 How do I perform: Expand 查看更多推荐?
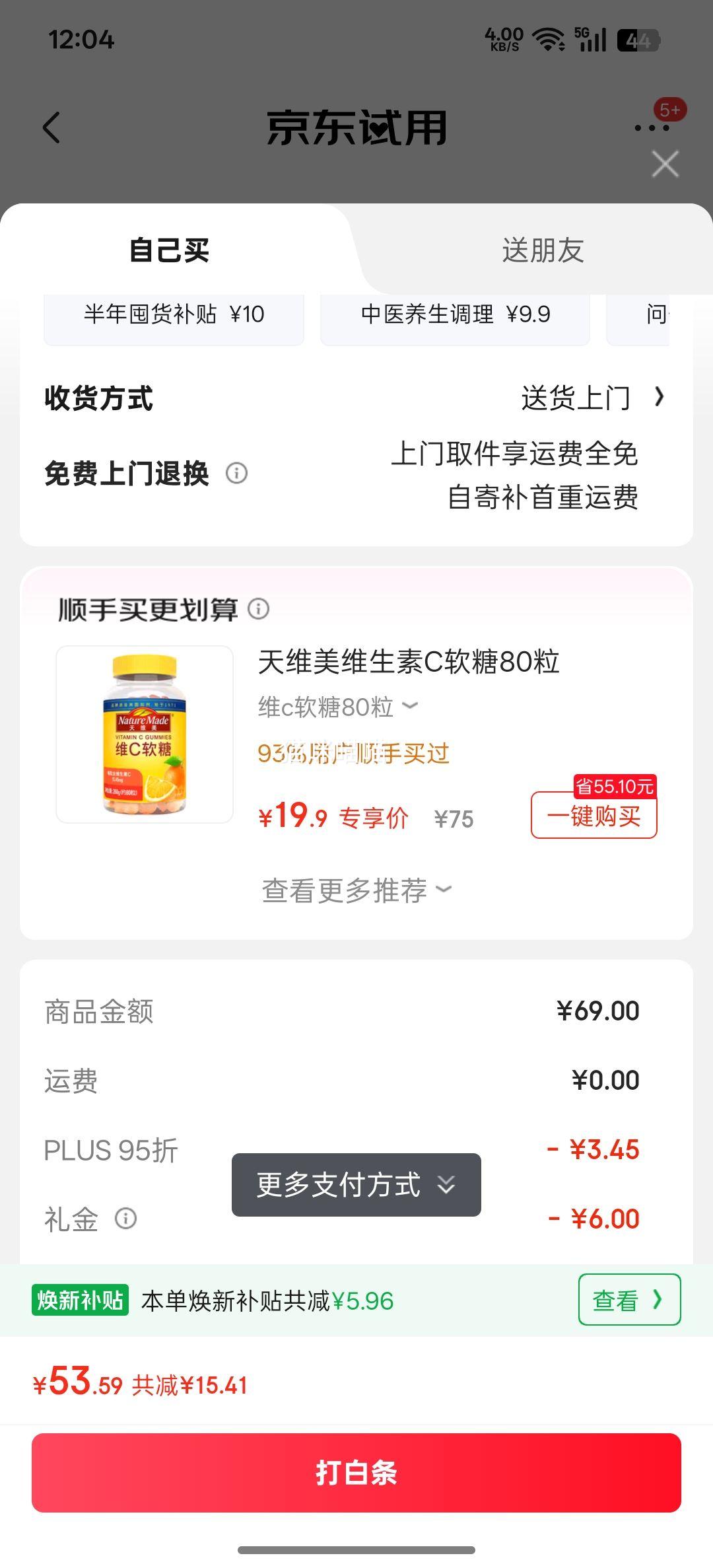tap(356, 890)
